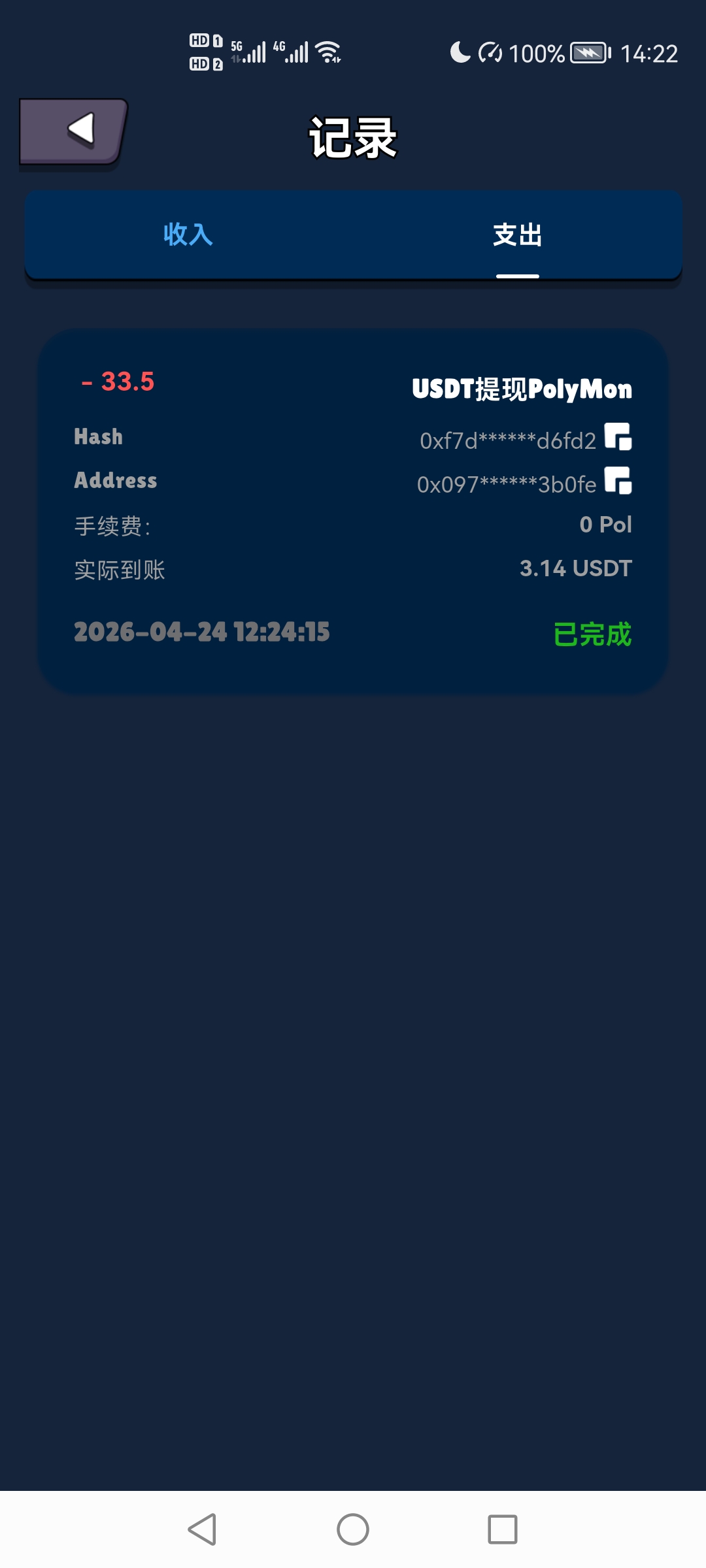Tap the system home button
The height and width of the screenshot is (1568, 706).
(353, 1529)
